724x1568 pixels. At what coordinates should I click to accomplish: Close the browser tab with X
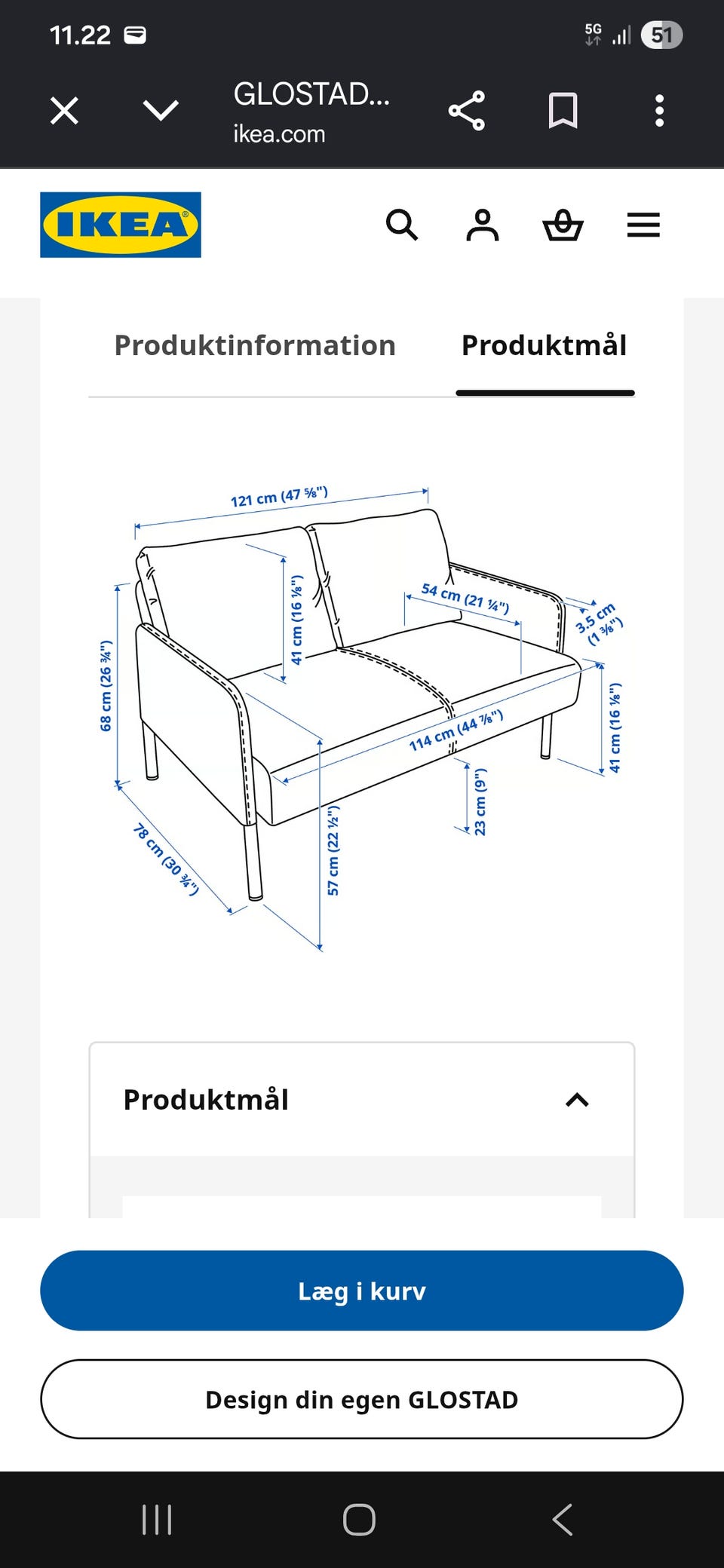[x=64, y=111]
